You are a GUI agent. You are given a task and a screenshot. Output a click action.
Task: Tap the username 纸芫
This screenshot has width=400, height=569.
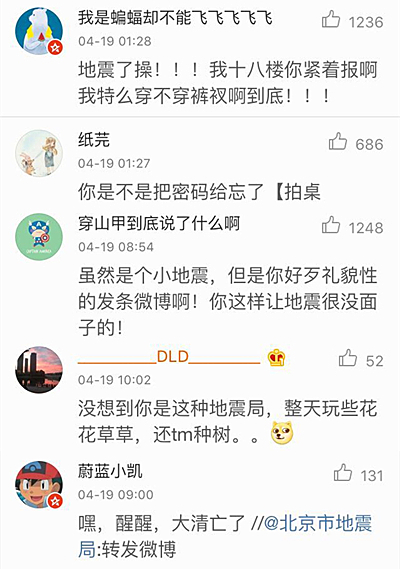pos(94,139)
